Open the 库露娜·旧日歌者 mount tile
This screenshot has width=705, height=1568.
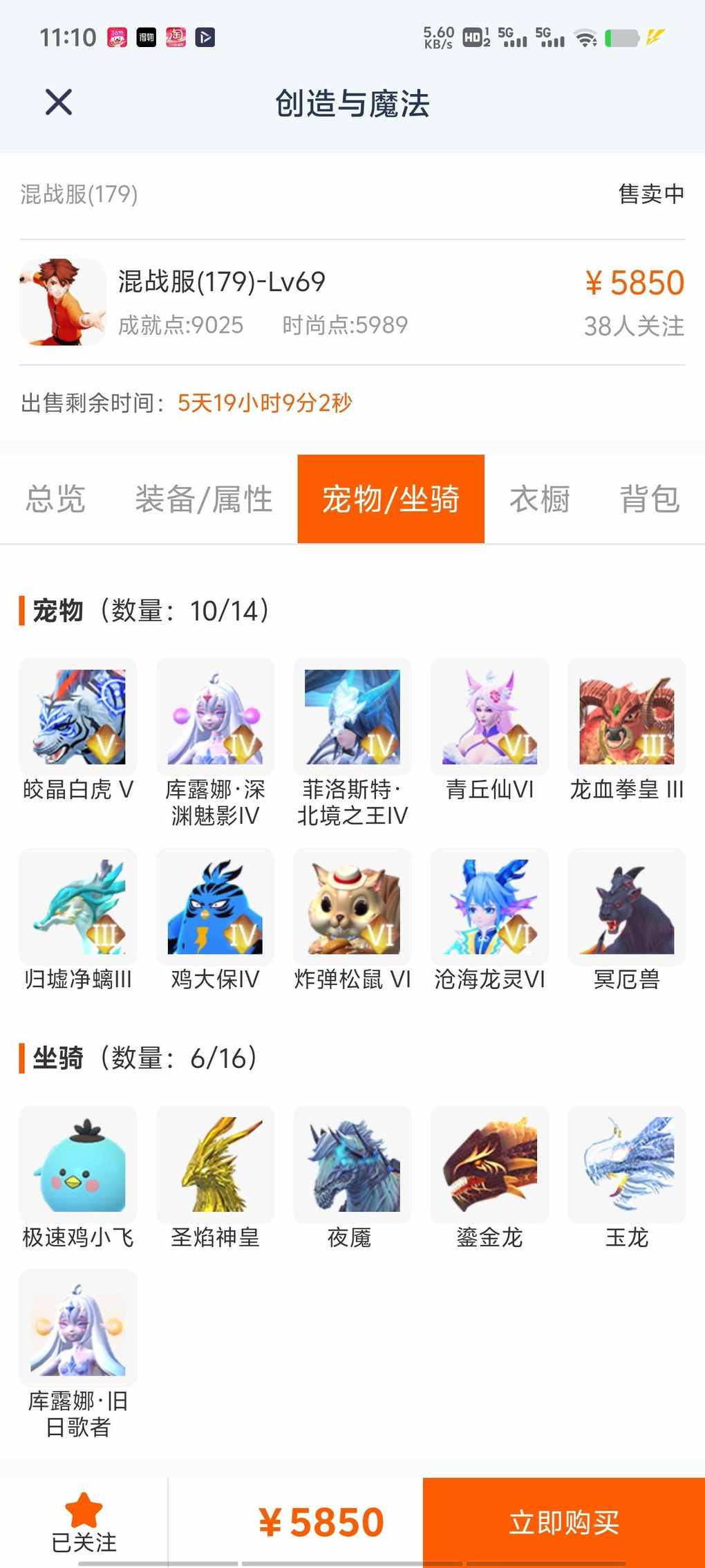point(78,1354)
